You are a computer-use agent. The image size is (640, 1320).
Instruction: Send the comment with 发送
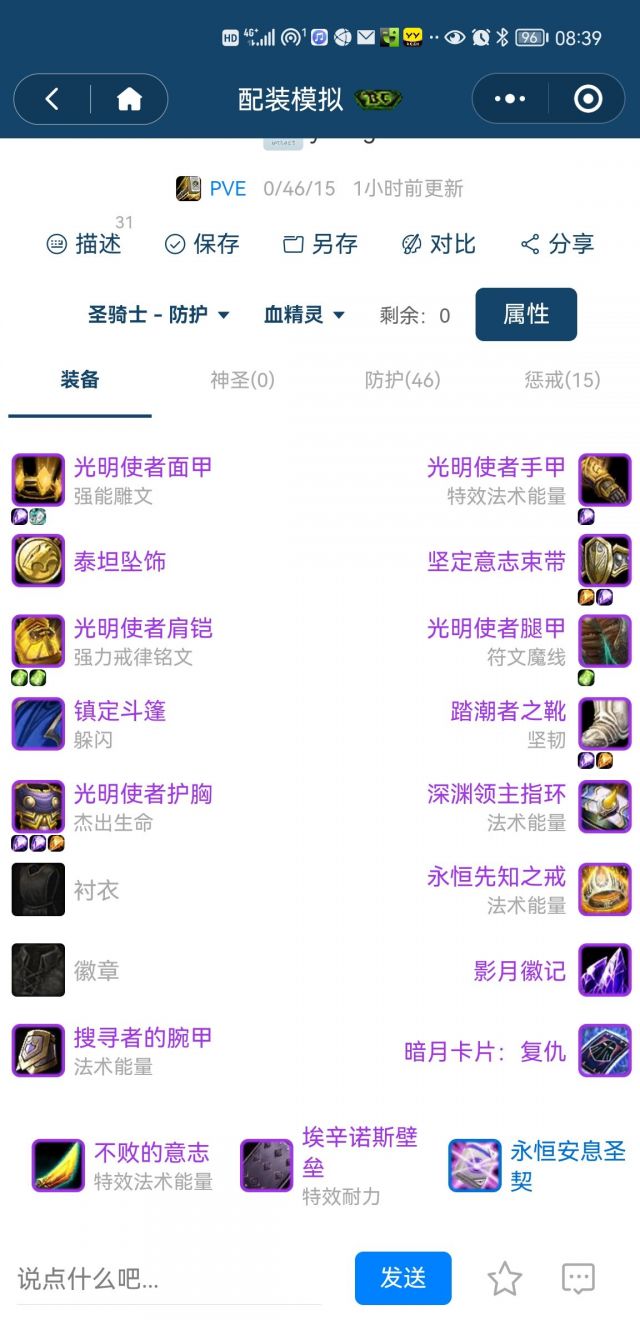tap(403, 1278)
